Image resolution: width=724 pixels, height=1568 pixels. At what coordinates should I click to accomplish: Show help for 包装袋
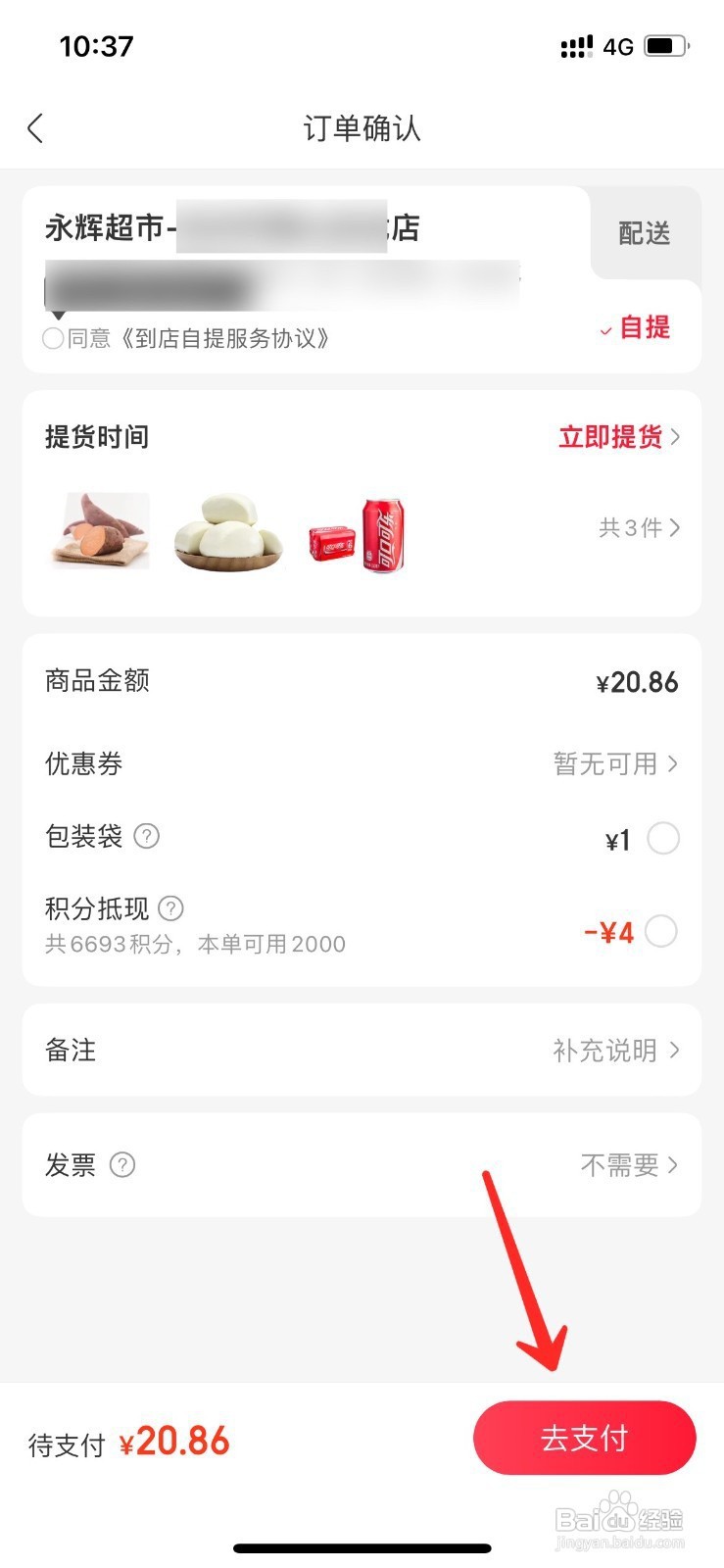[x=146, y=836]
